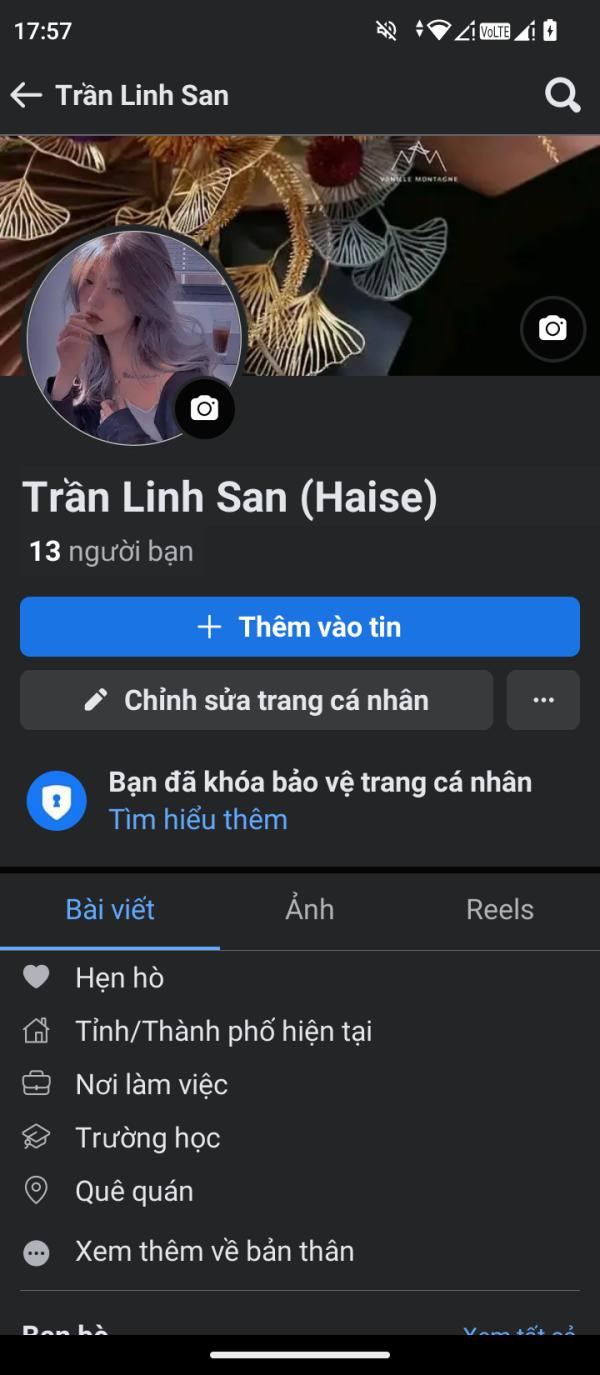Screen dimensions: 600x1375
Task: Tap the camera icon on profile picture
Action: coord(205,408)
